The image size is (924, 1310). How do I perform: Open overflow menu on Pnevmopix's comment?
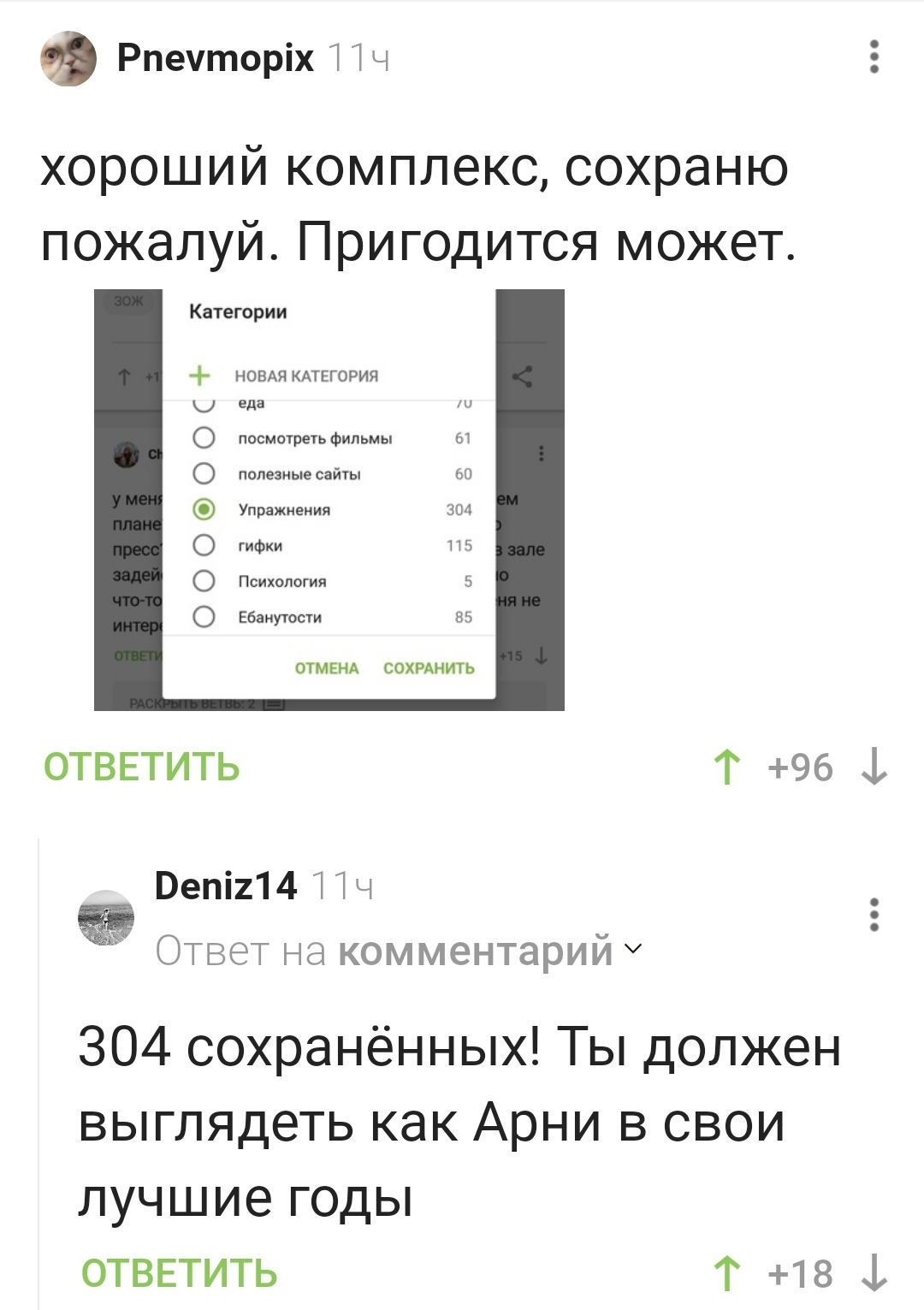[x=874, y=56]
